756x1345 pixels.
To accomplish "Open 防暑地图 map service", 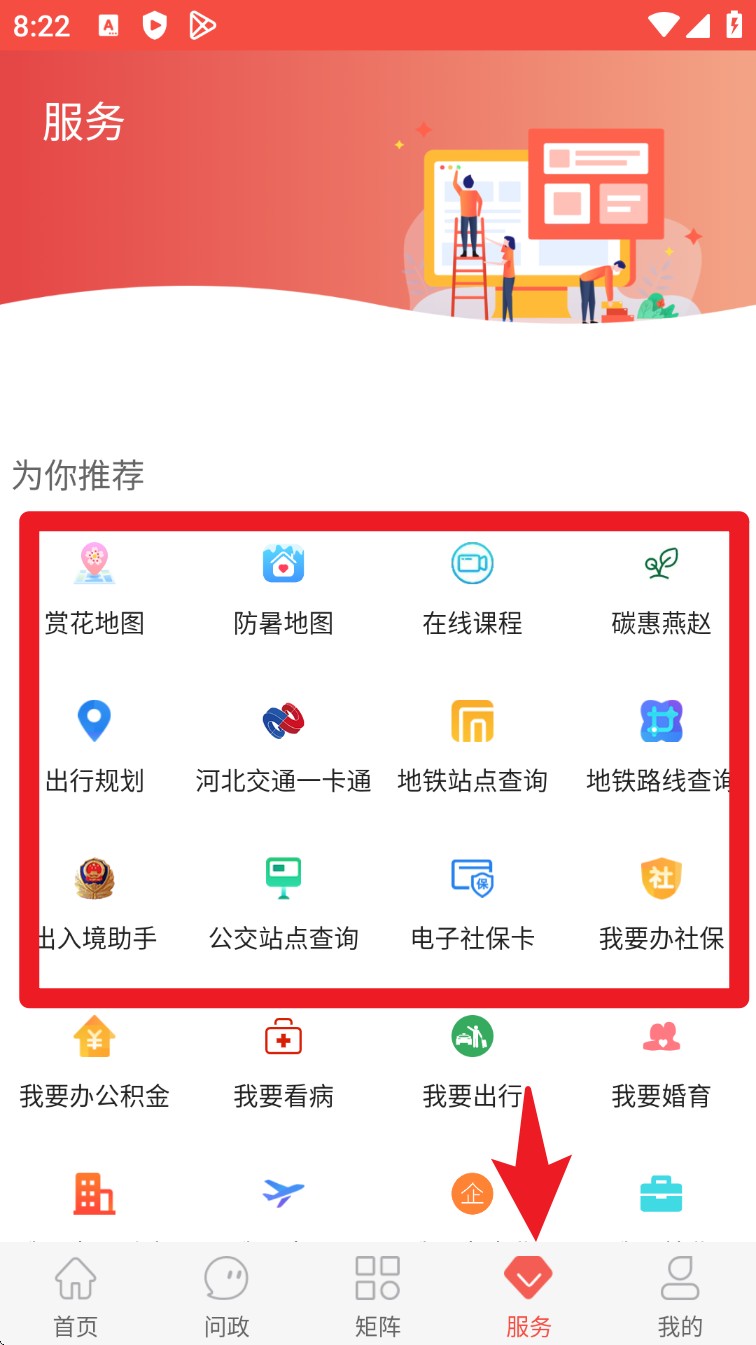I will [x=283, y=588].
